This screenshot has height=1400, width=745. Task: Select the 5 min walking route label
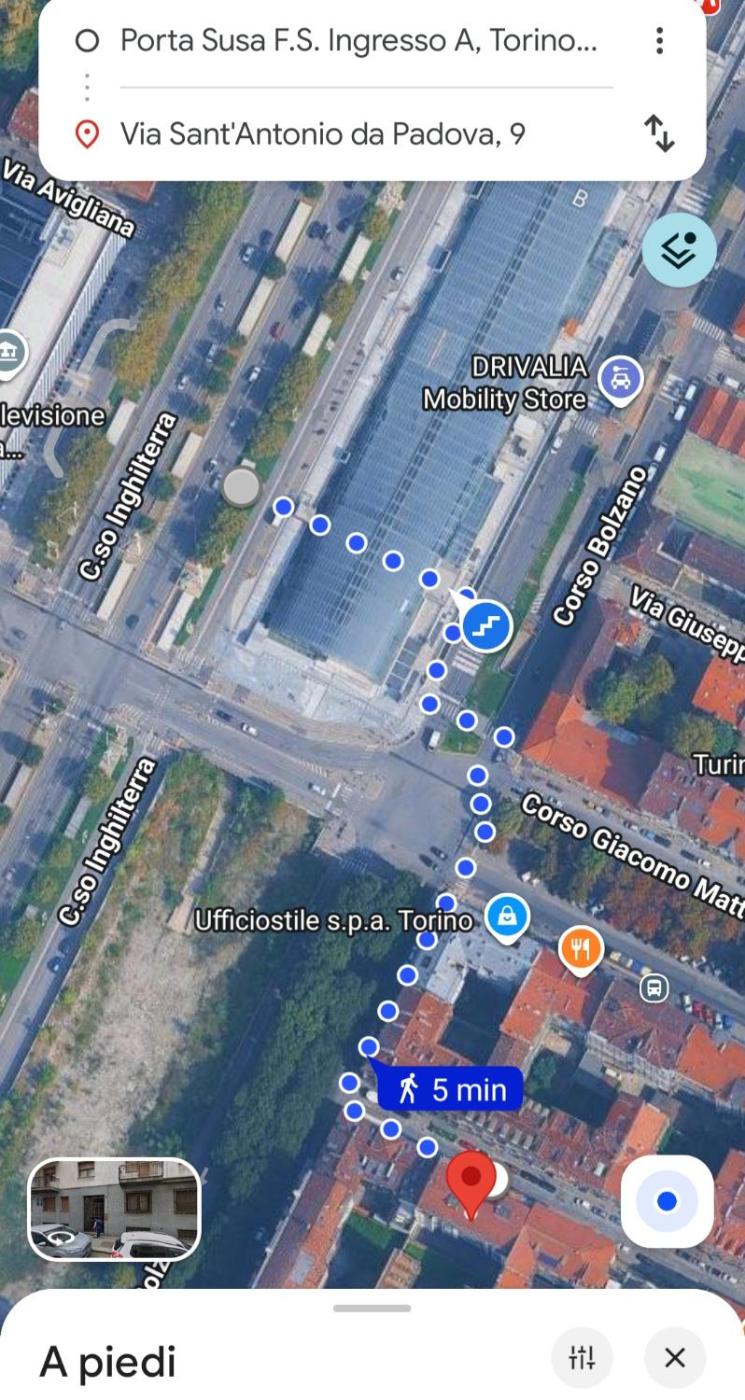point(450,1089)
